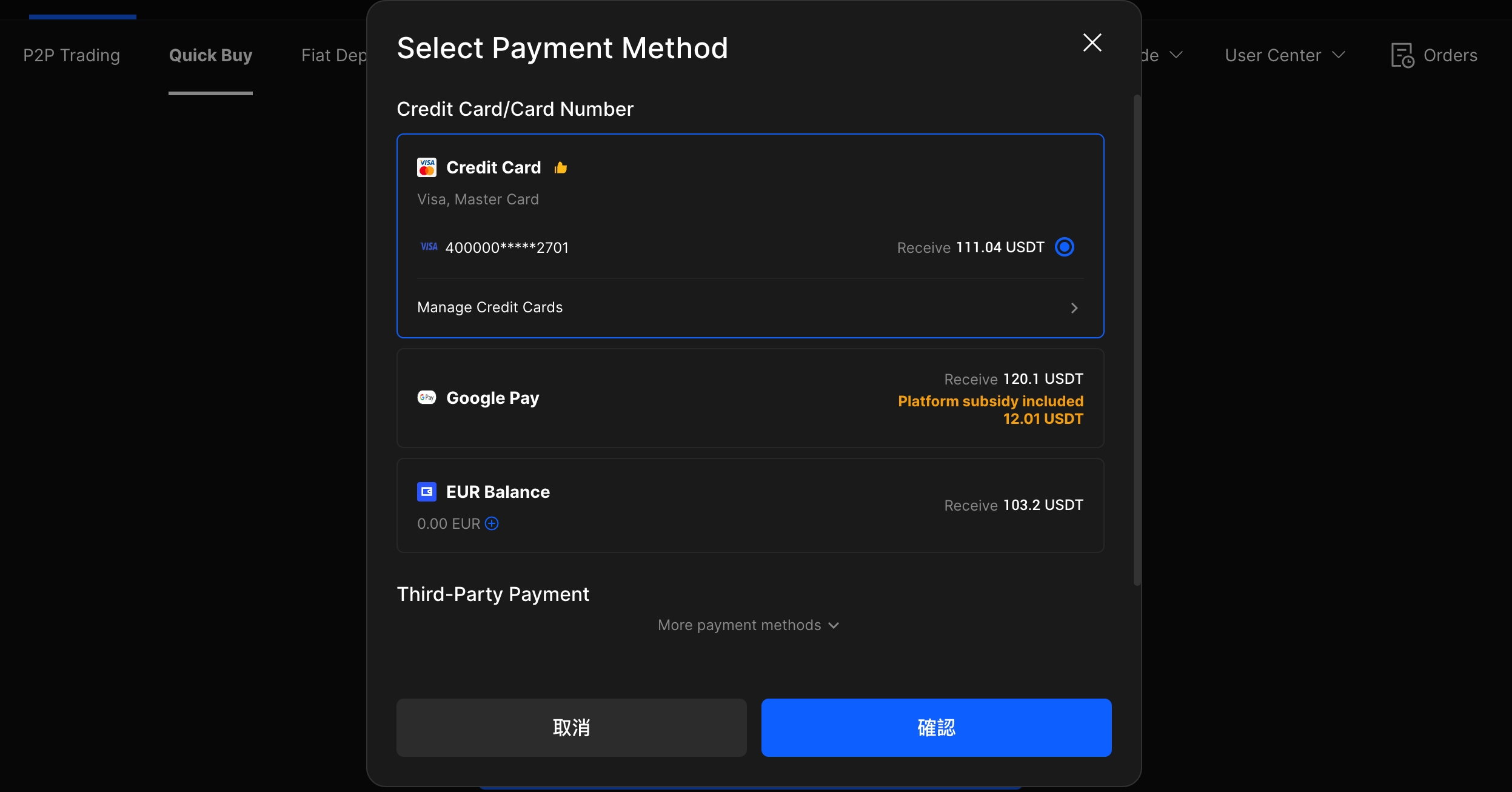Open the Orders page
Viewport: 1512px width, 792px height.
[1434, 56]
